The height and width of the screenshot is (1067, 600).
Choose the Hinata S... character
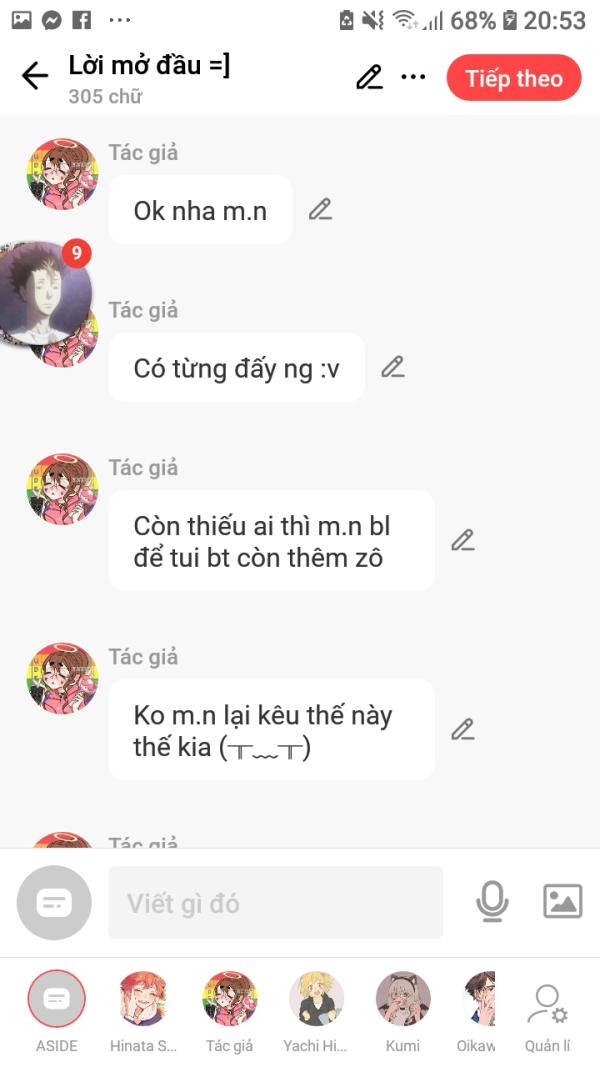pos(143,1011)
